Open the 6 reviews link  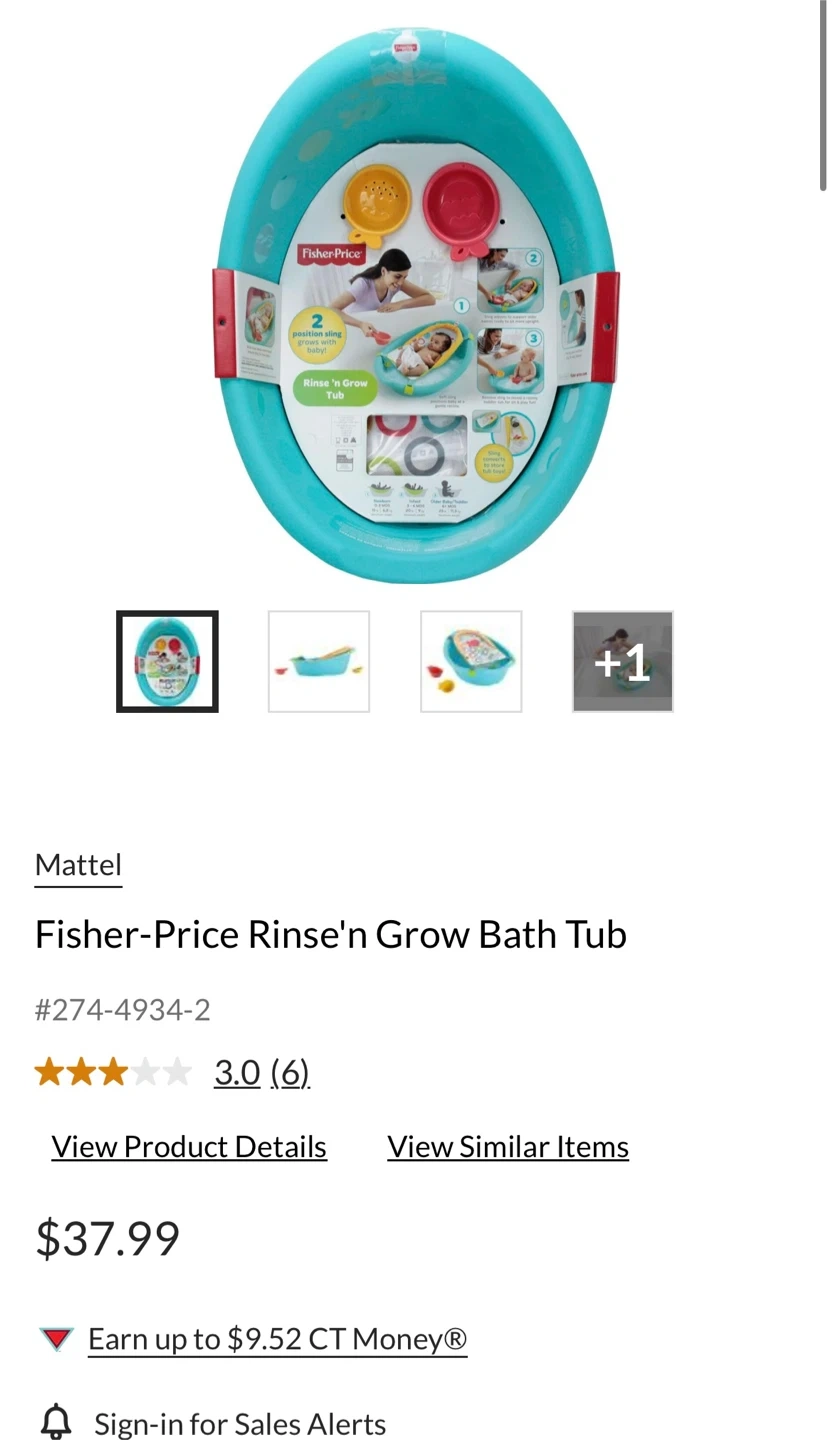tap(290, 1072)
